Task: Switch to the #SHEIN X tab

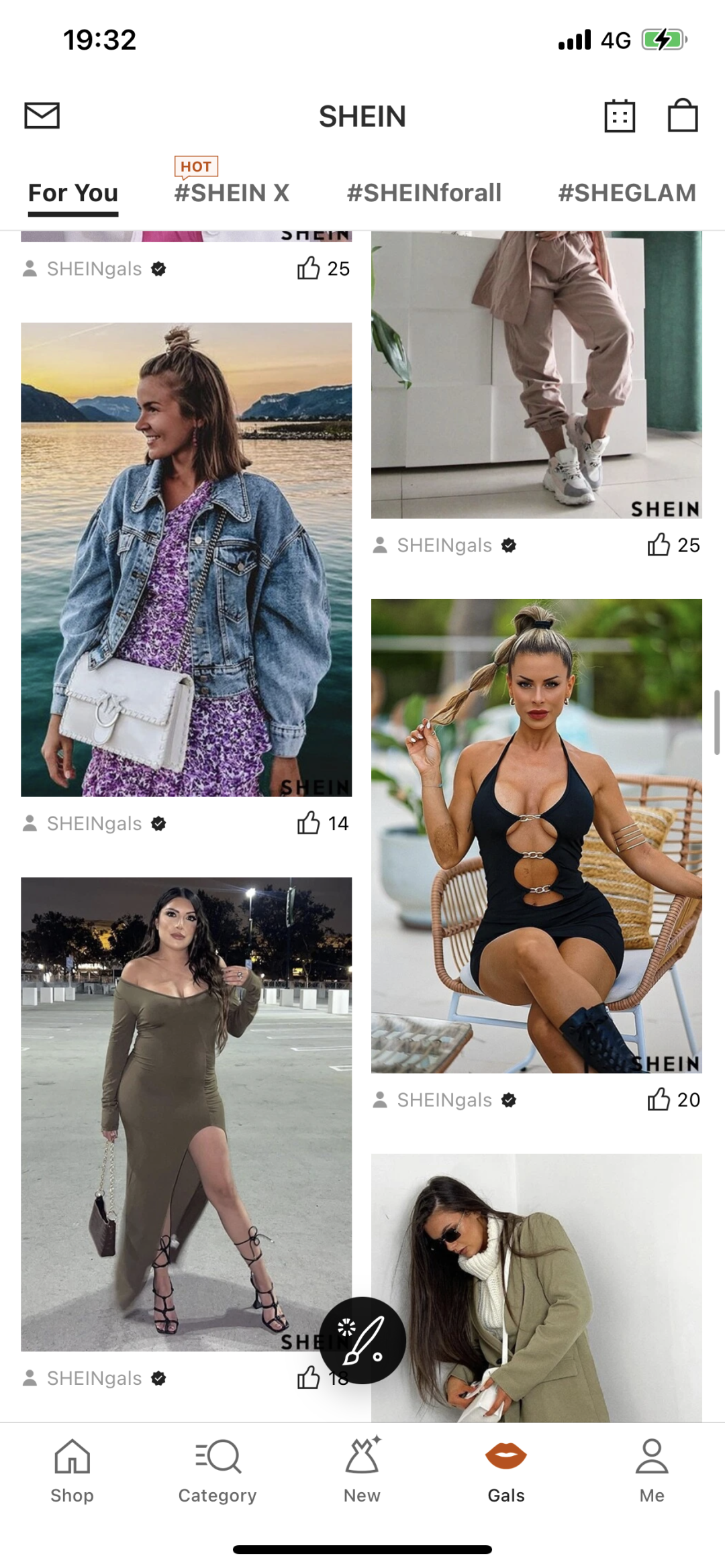Action: (232, 193)
